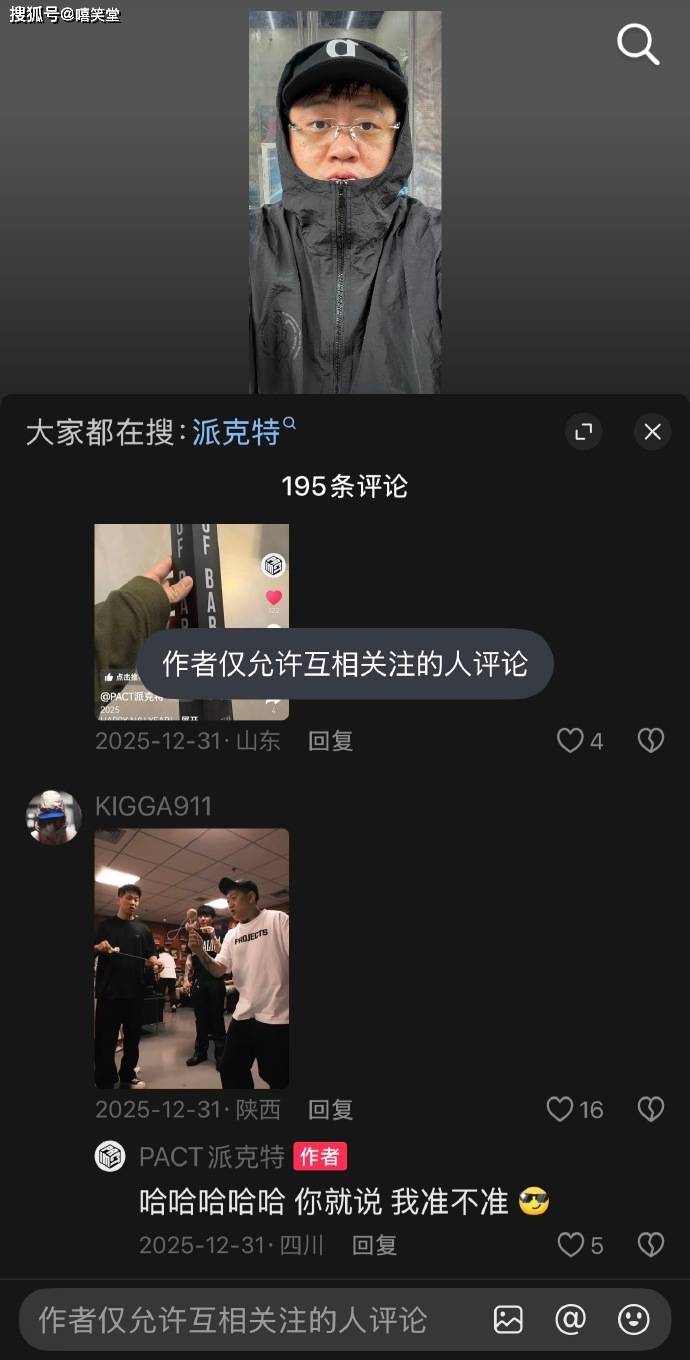The image size is (690, 1360).
Task: View KIGGA911's attached comment image
Action: [192, 958]
